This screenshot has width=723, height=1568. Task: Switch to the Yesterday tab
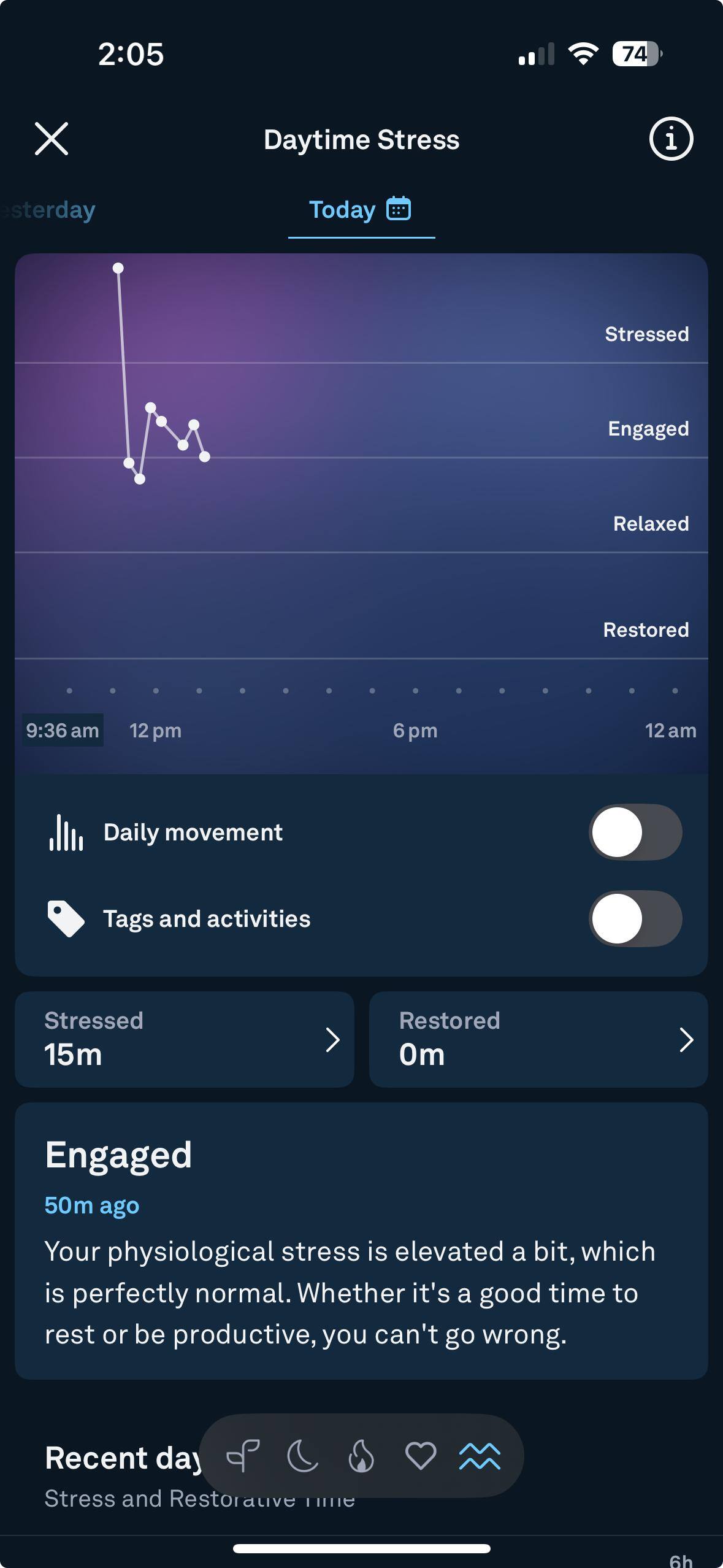pyautogui.click(x=49, y=210)
